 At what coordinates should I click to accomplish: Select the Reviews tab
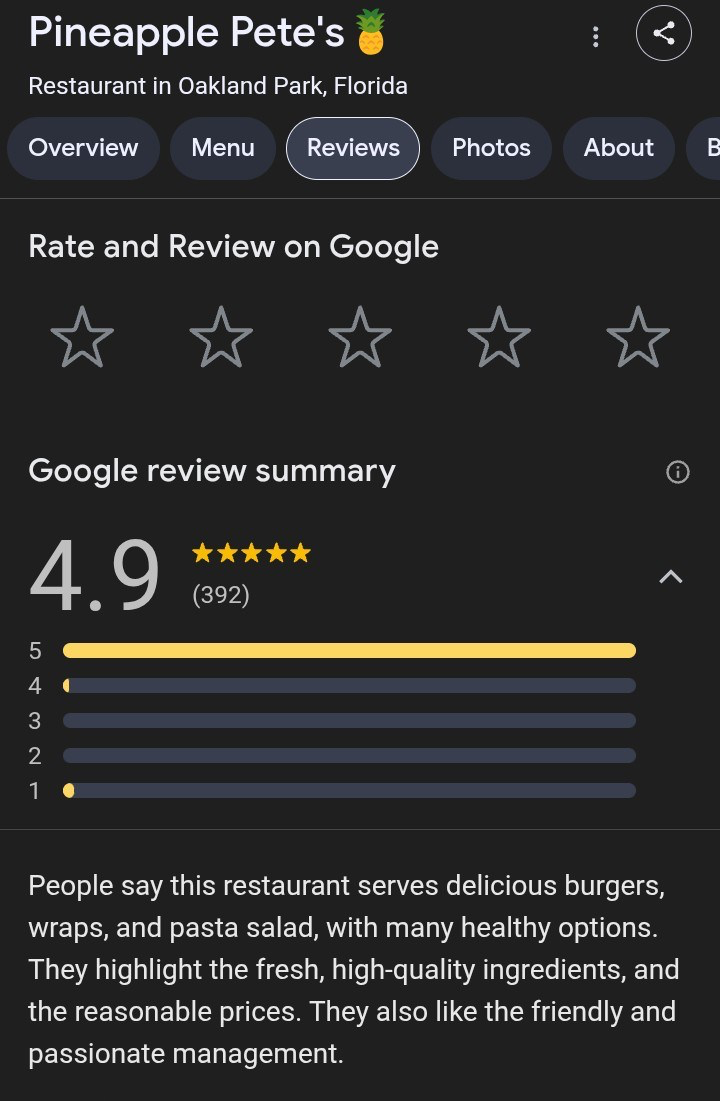click(353, 148)
